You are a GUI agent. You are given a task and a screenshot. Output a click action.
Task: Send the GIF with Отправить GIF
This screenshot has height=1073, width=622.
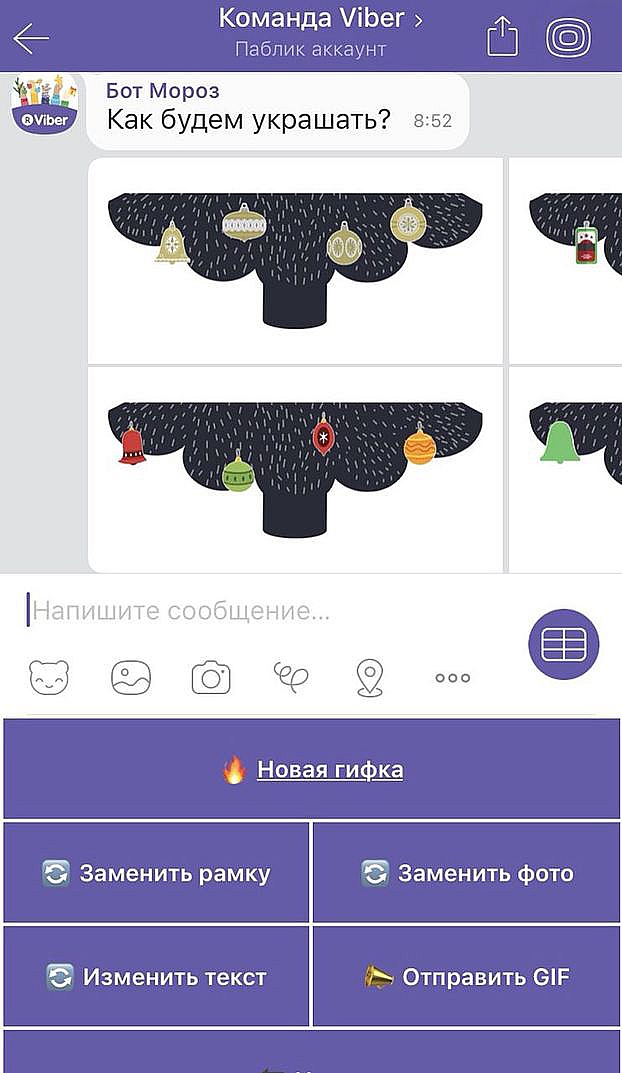[x=466, y=977]
